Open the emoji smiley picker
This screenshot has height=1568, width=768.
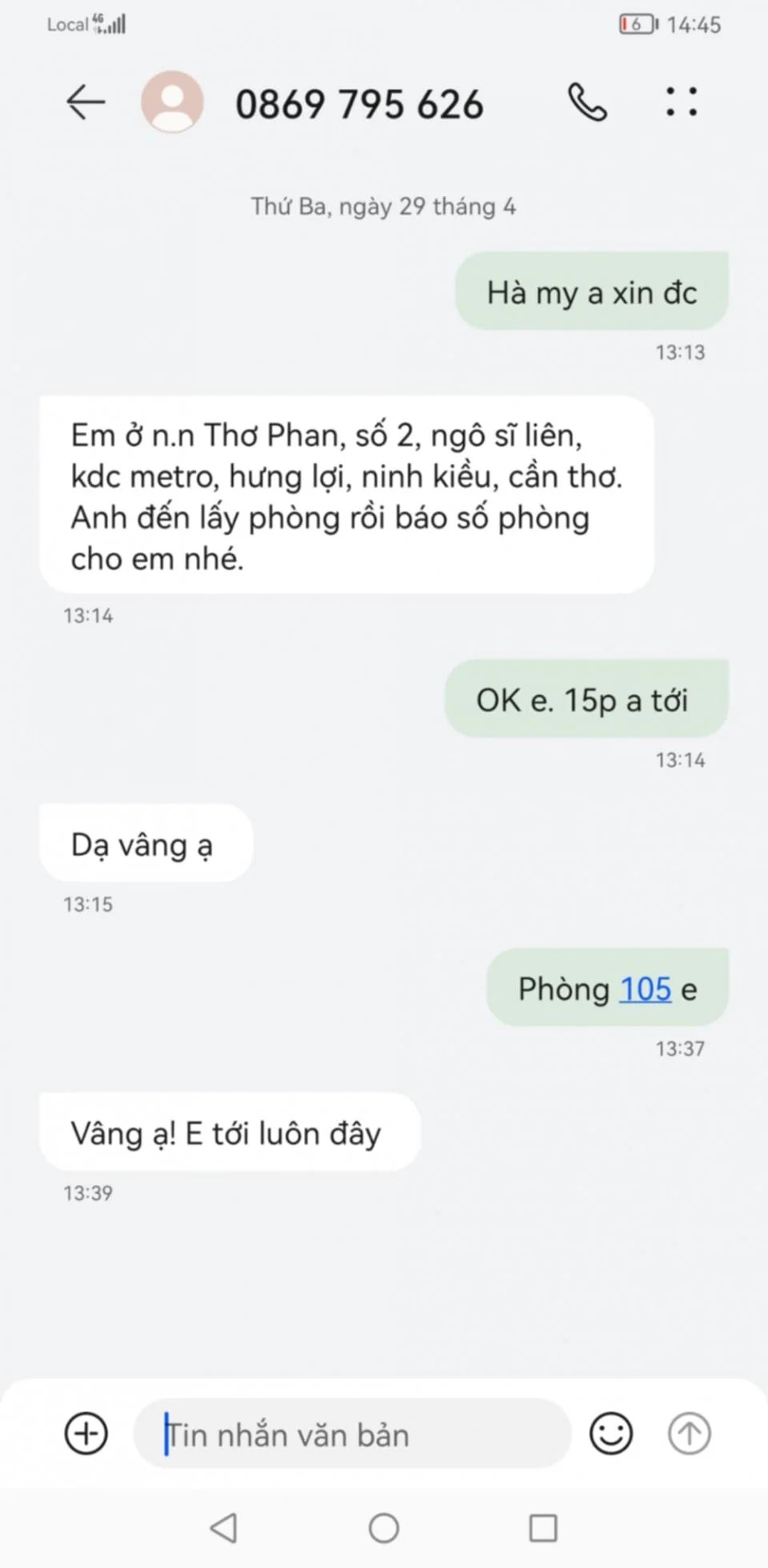[611, 1434]
